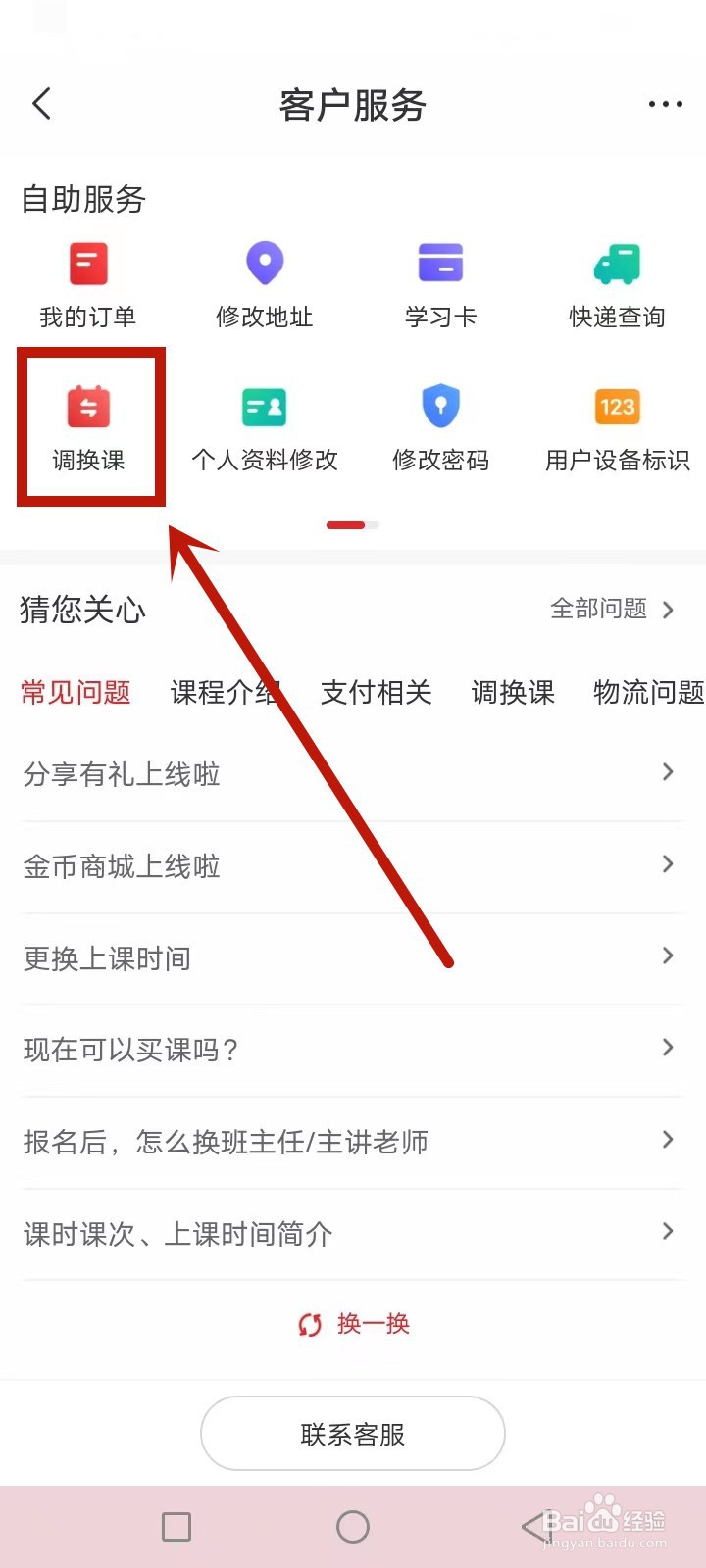
Task: Switch to the 支付相关 tab
Action: 376,693
